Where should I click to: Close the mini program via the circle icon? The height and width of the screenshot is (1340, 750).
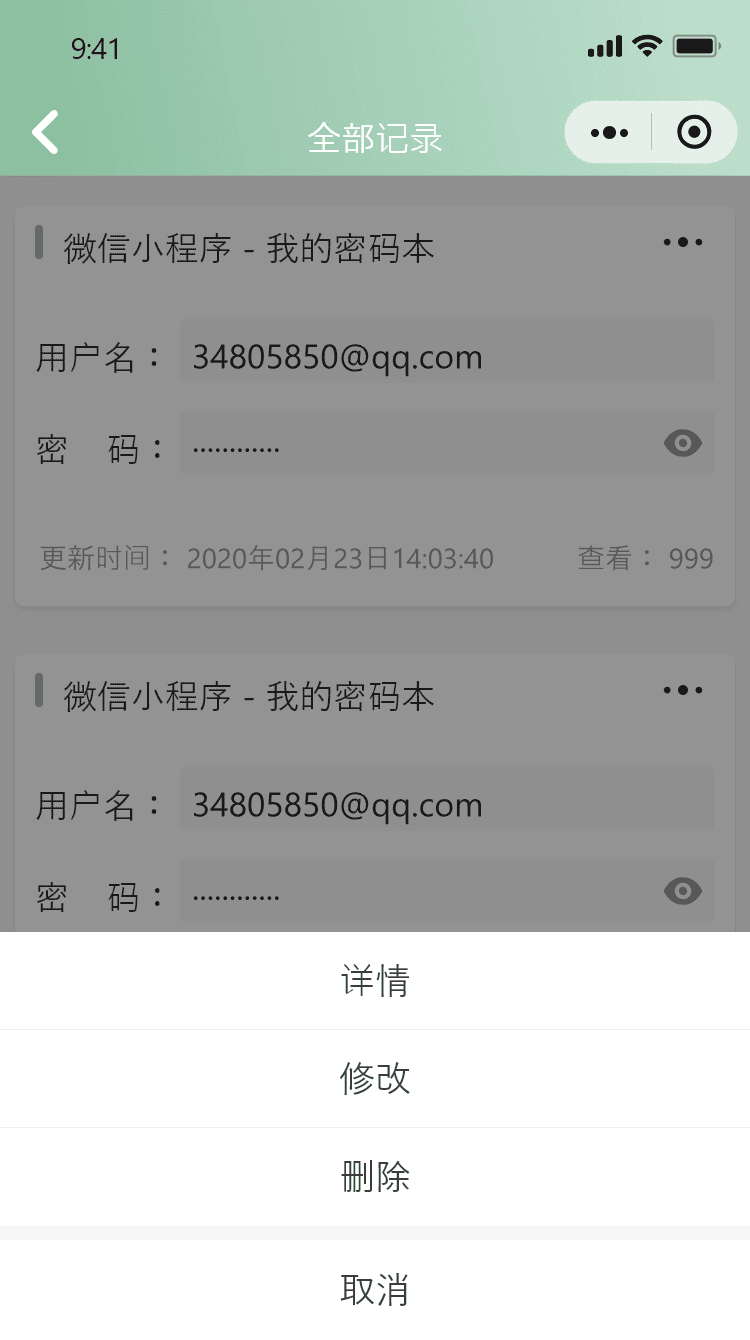(x=694, y=132)
